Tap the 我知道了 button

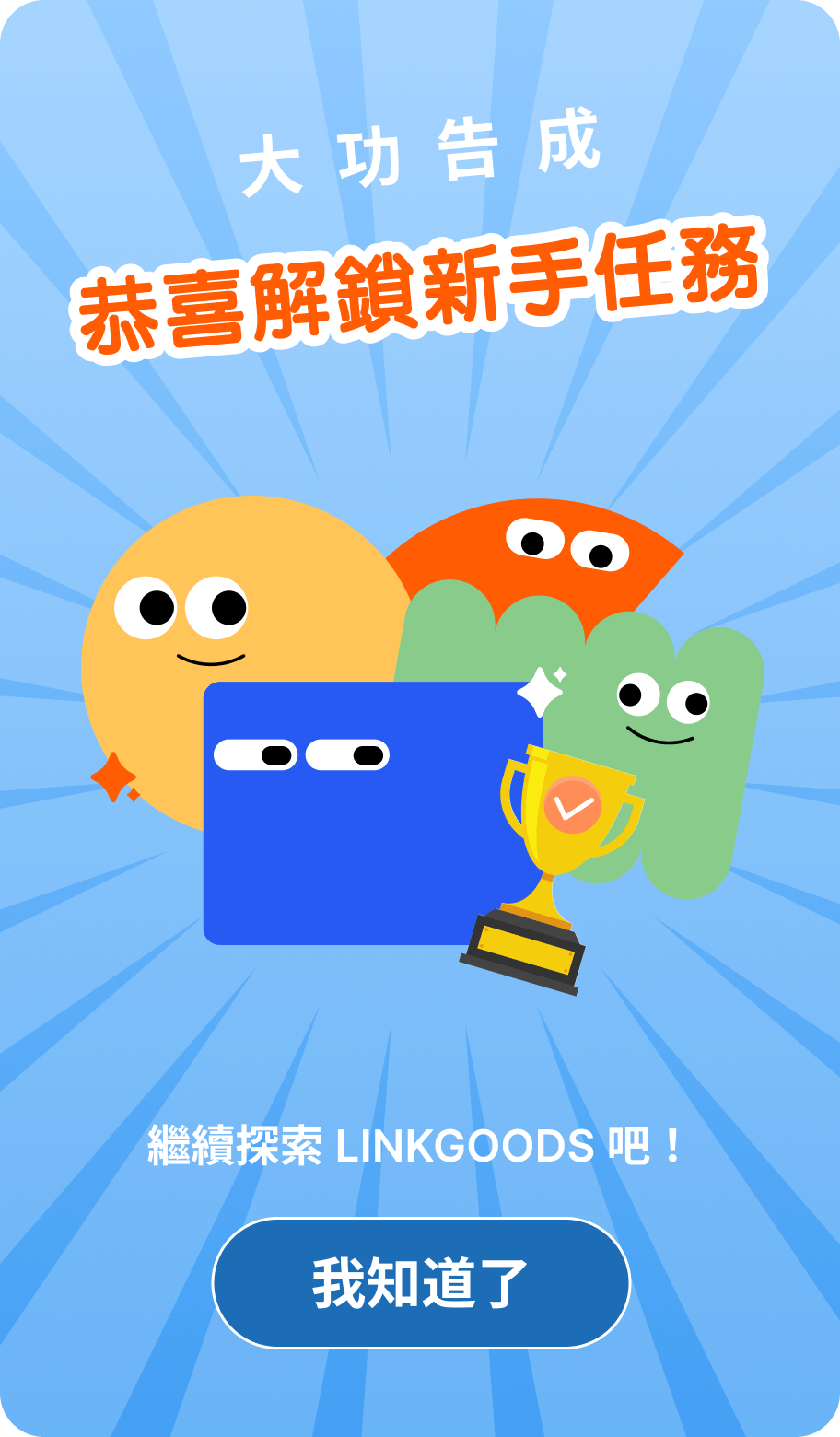421,1282
